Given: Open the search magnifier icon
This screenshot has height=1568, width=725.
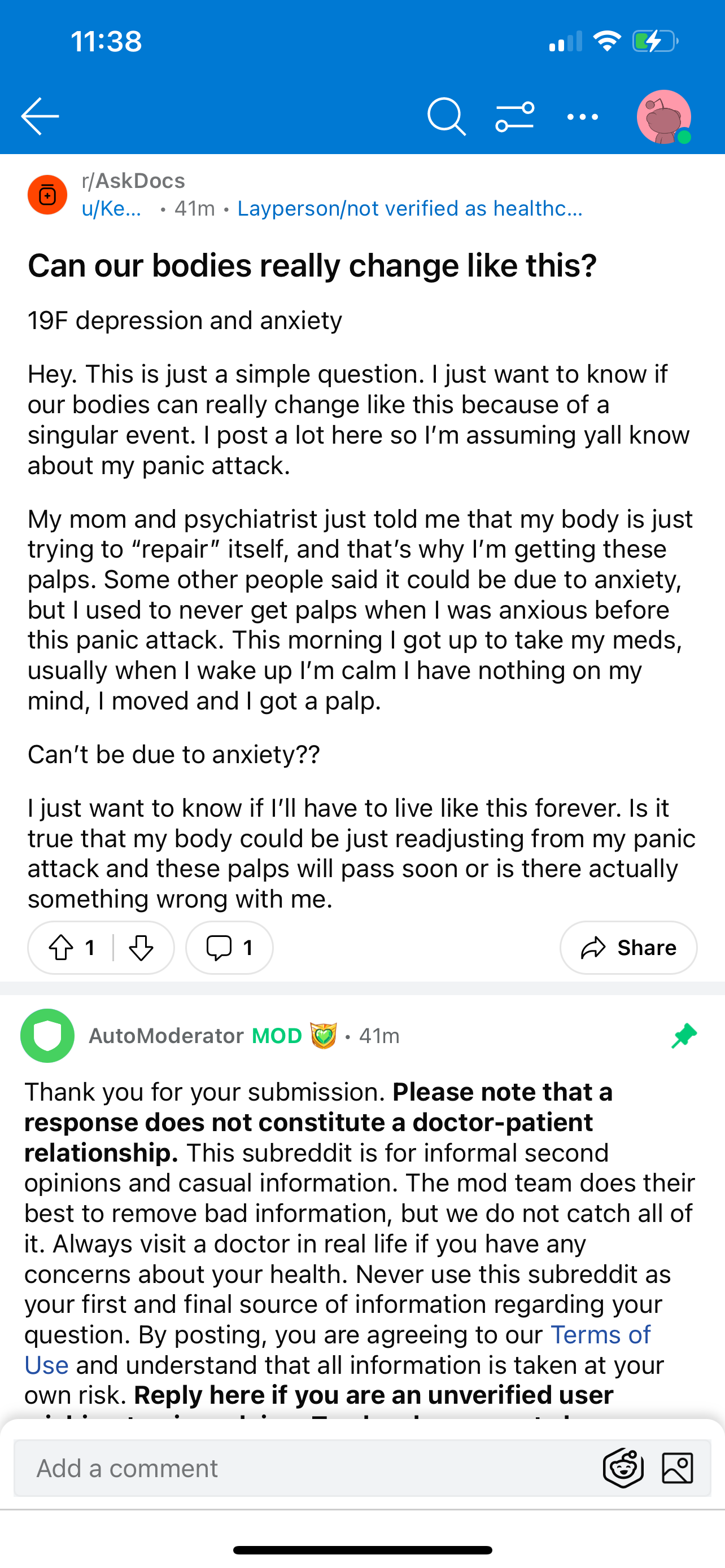Looking at the screenshot, I should [x=446, y=116].
